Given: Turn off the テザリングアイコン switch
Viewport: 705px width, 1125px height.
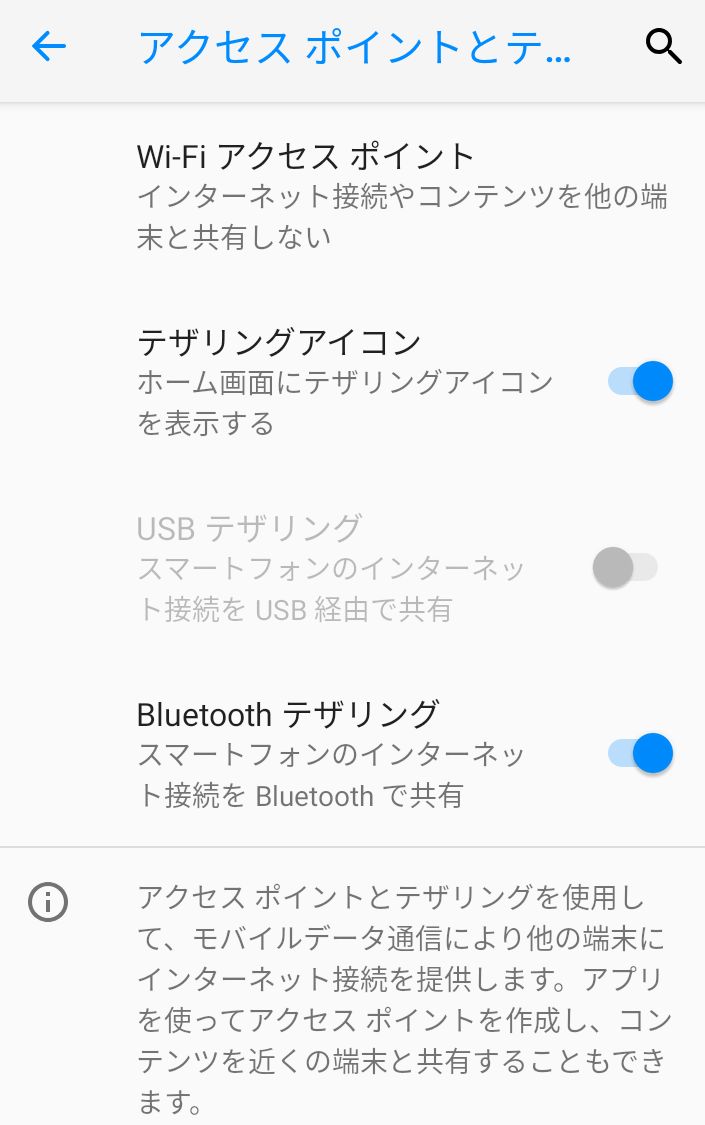Looking at the screenshot, I should coord(639,382).
